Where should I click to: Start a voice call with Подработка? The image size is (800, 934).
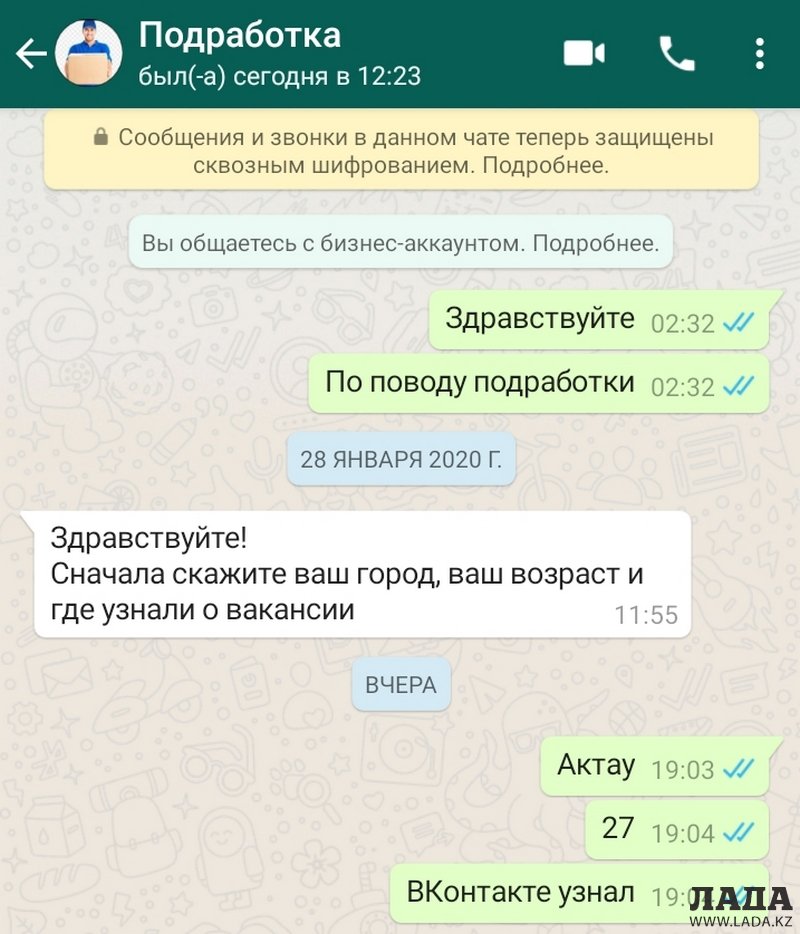[677, 53]
